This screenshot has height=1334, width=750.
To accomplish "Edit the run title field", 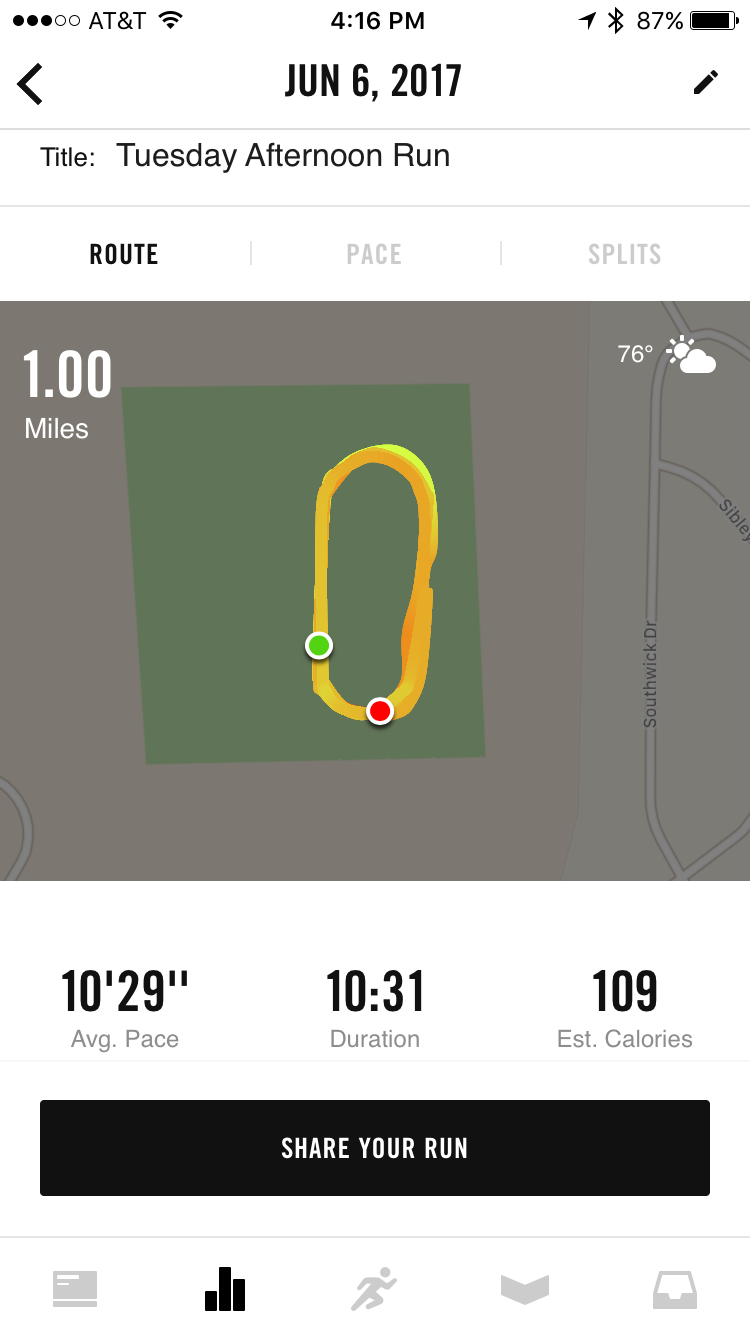I will 283,156.
